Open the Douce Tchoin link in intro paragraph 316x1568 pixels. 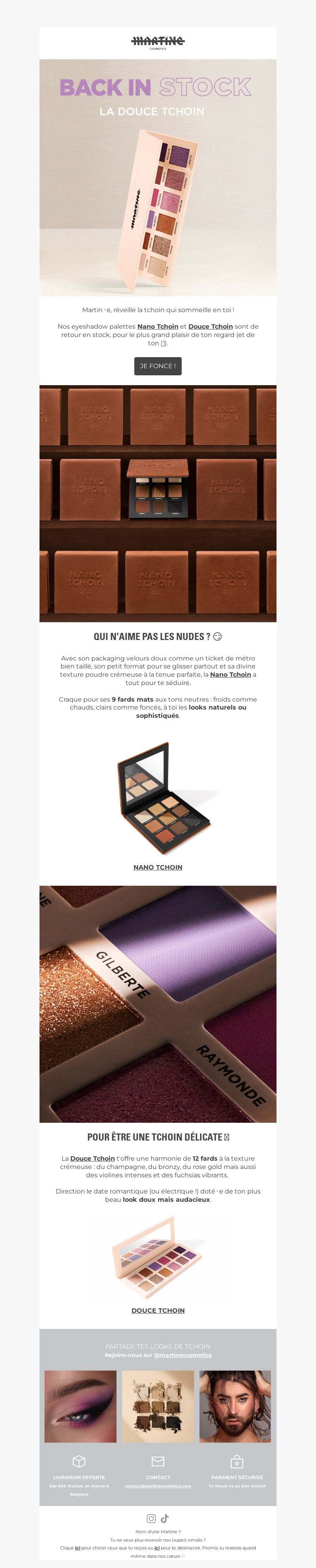coord(210,326)
